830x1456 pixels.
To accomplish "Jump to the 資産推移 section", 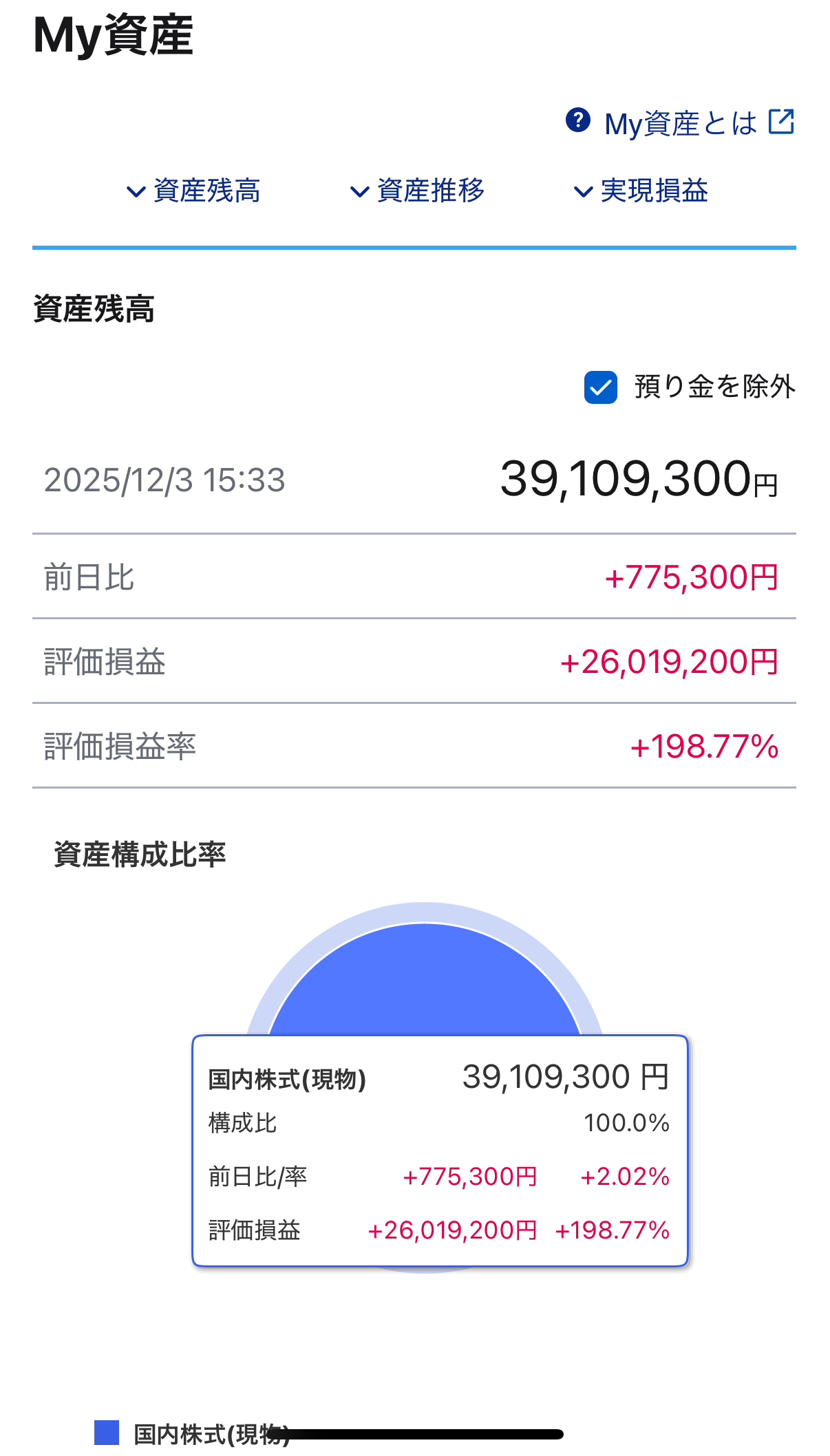I will [418, 191].
